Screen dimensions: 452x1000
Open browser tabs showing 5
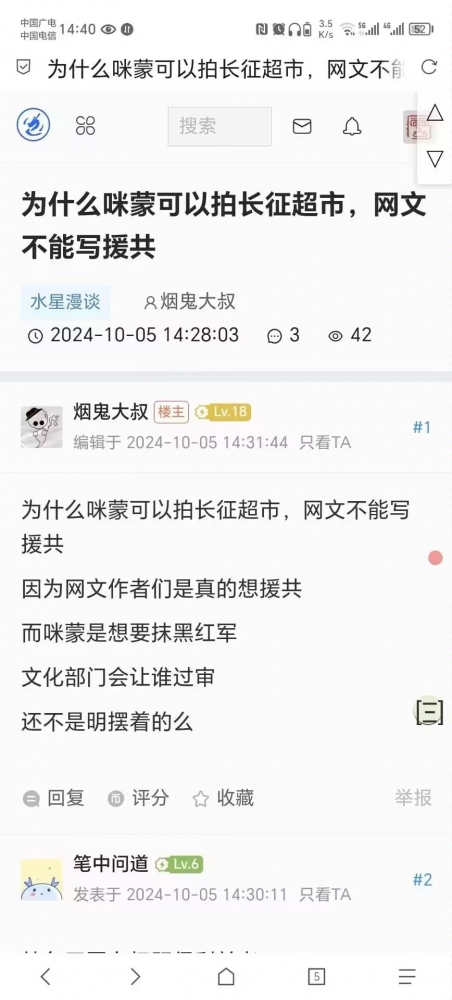click(316, 976)
